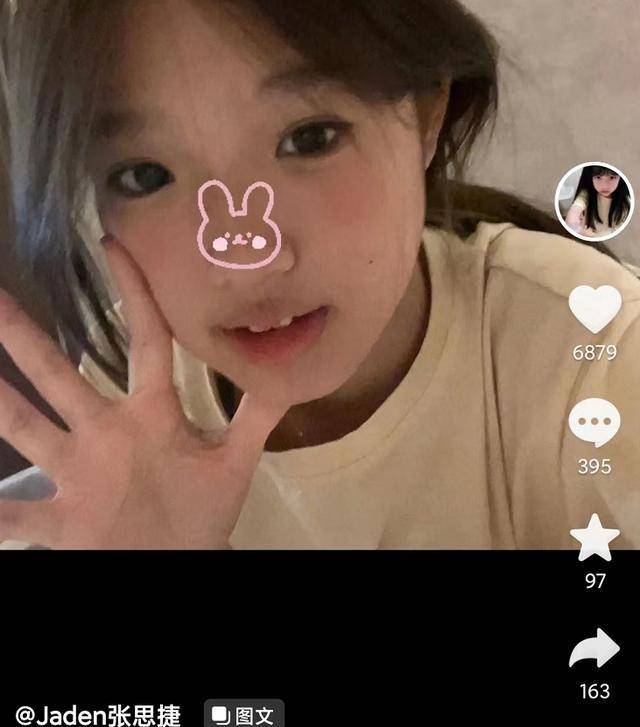This screenshot has height=727, width=640.
Task: Tap the 图文 tag
Action: [x=244, y=715]
